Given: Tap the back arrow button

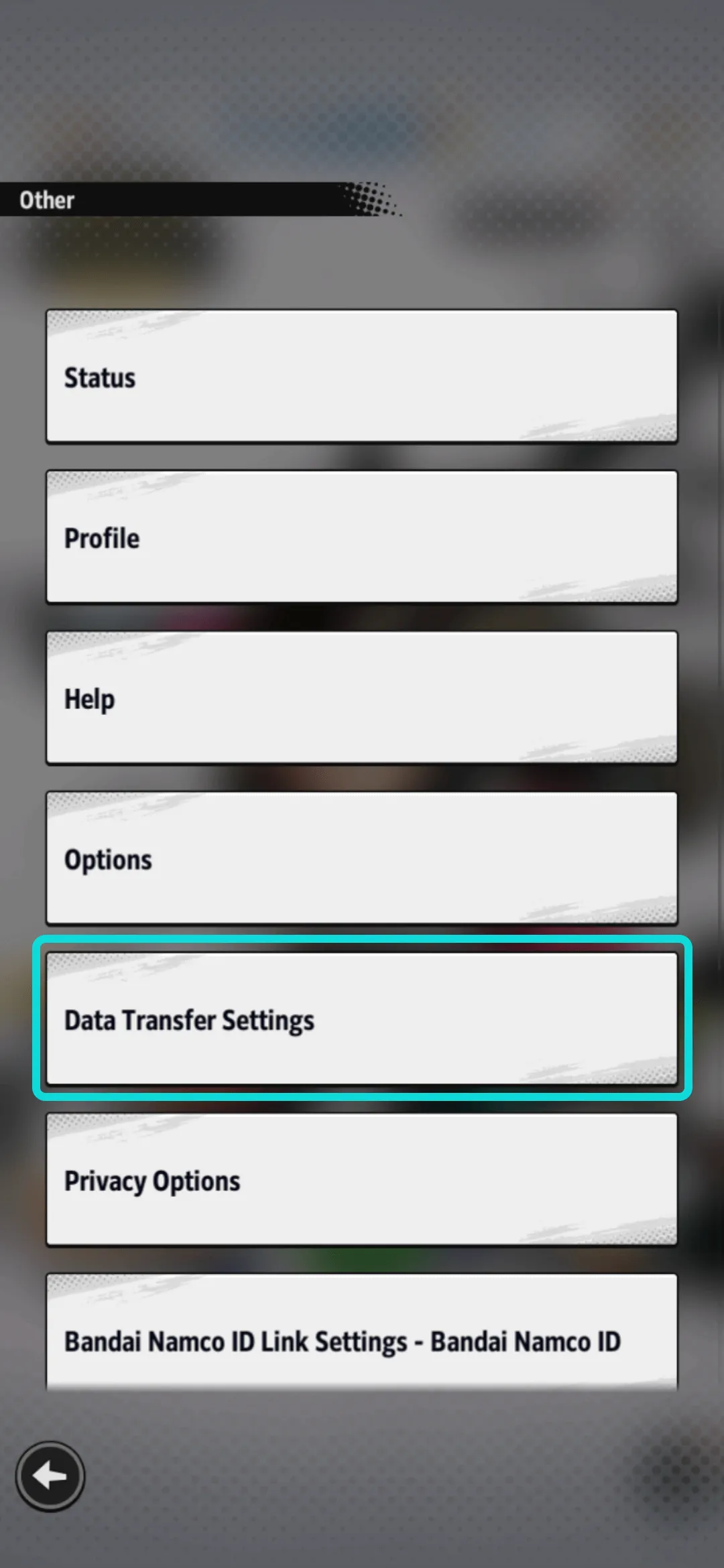Looking at the screenshot, I should [x=50, y=1476].
